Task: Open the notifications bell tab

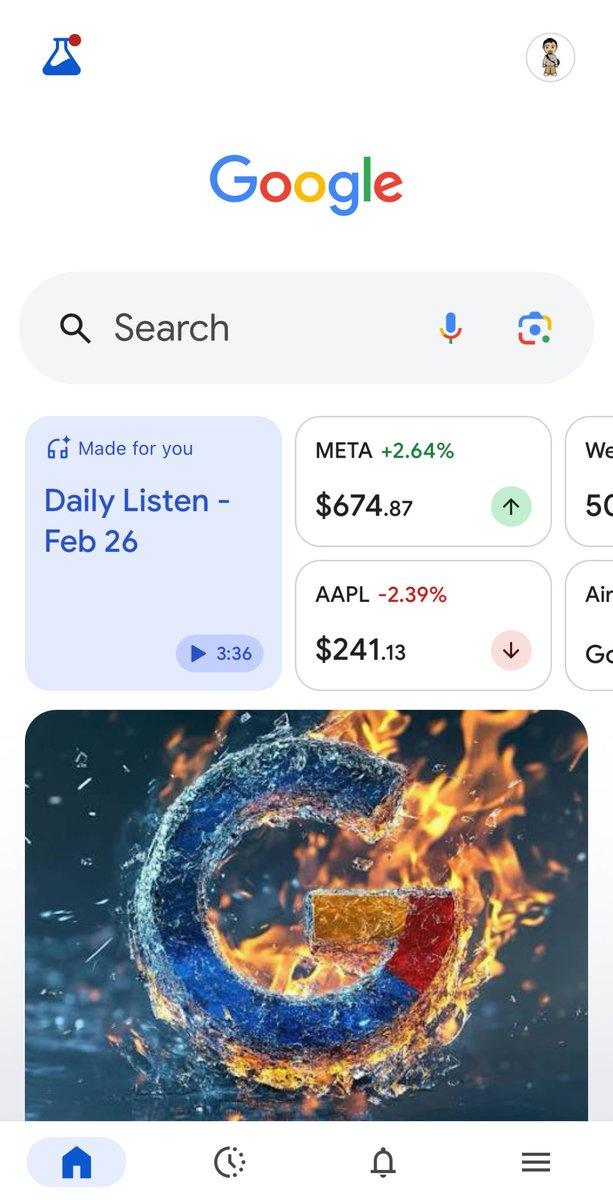Action: click(x=383, y=1162)
